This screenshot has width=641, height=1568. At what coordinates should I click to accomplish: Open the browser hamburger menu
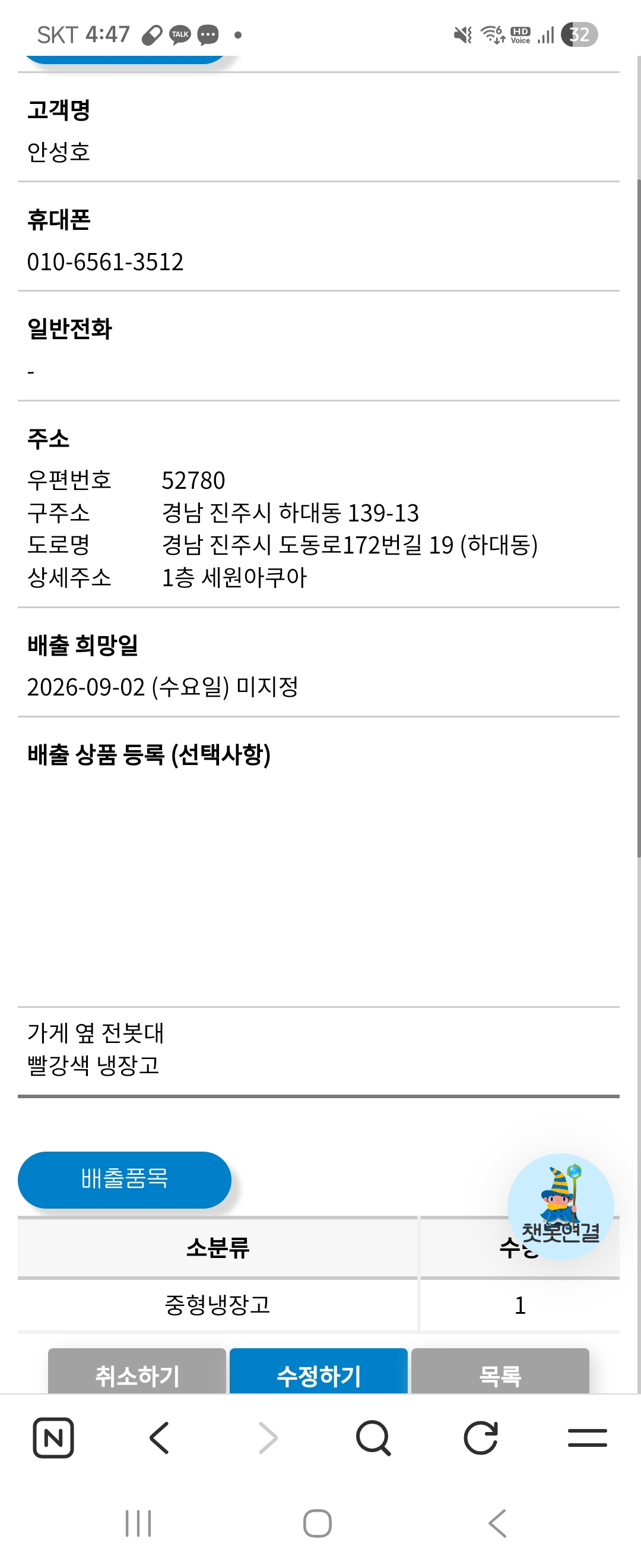(x=587, y=1439)
